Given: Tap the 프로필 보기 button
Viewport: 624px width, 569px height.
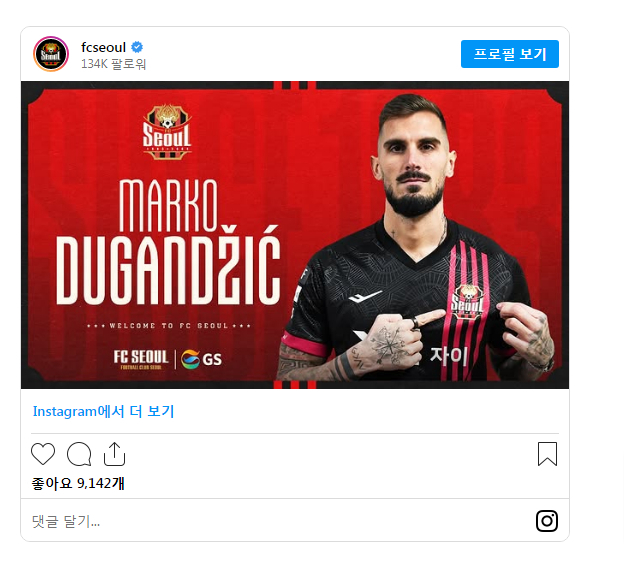Looking at the screenshot, I should point(509,54).
